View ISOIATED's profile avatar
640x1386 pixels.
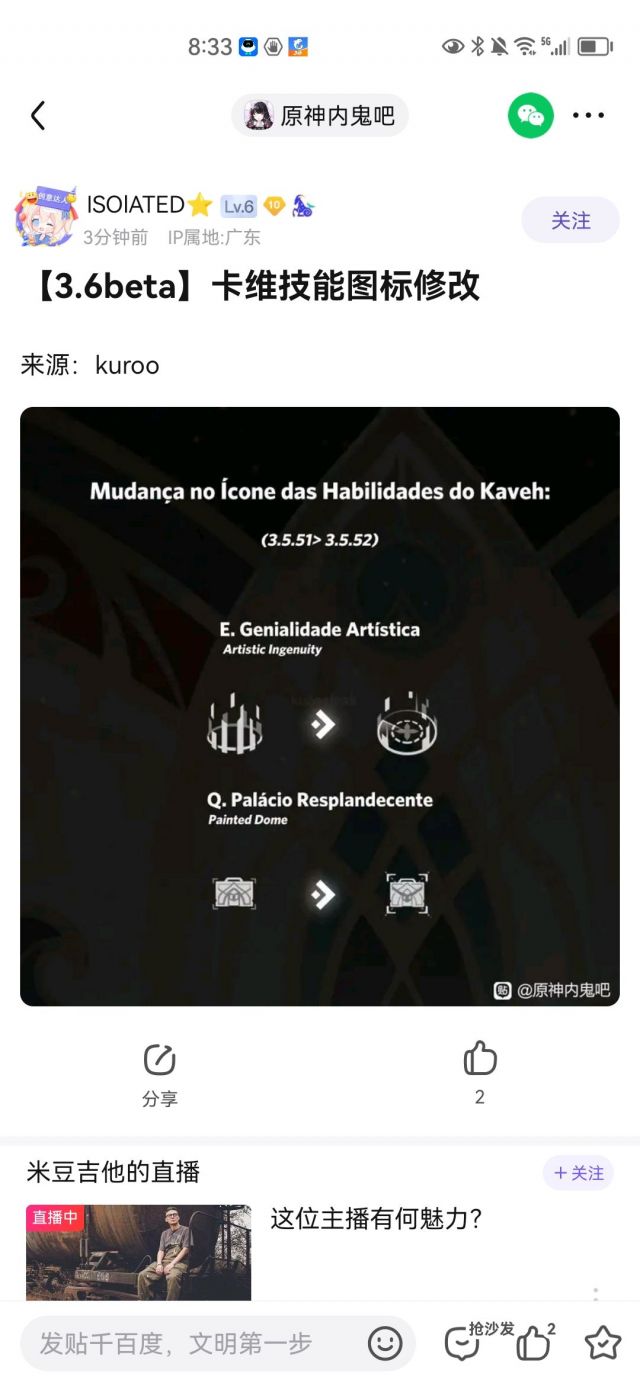point(45,217)
